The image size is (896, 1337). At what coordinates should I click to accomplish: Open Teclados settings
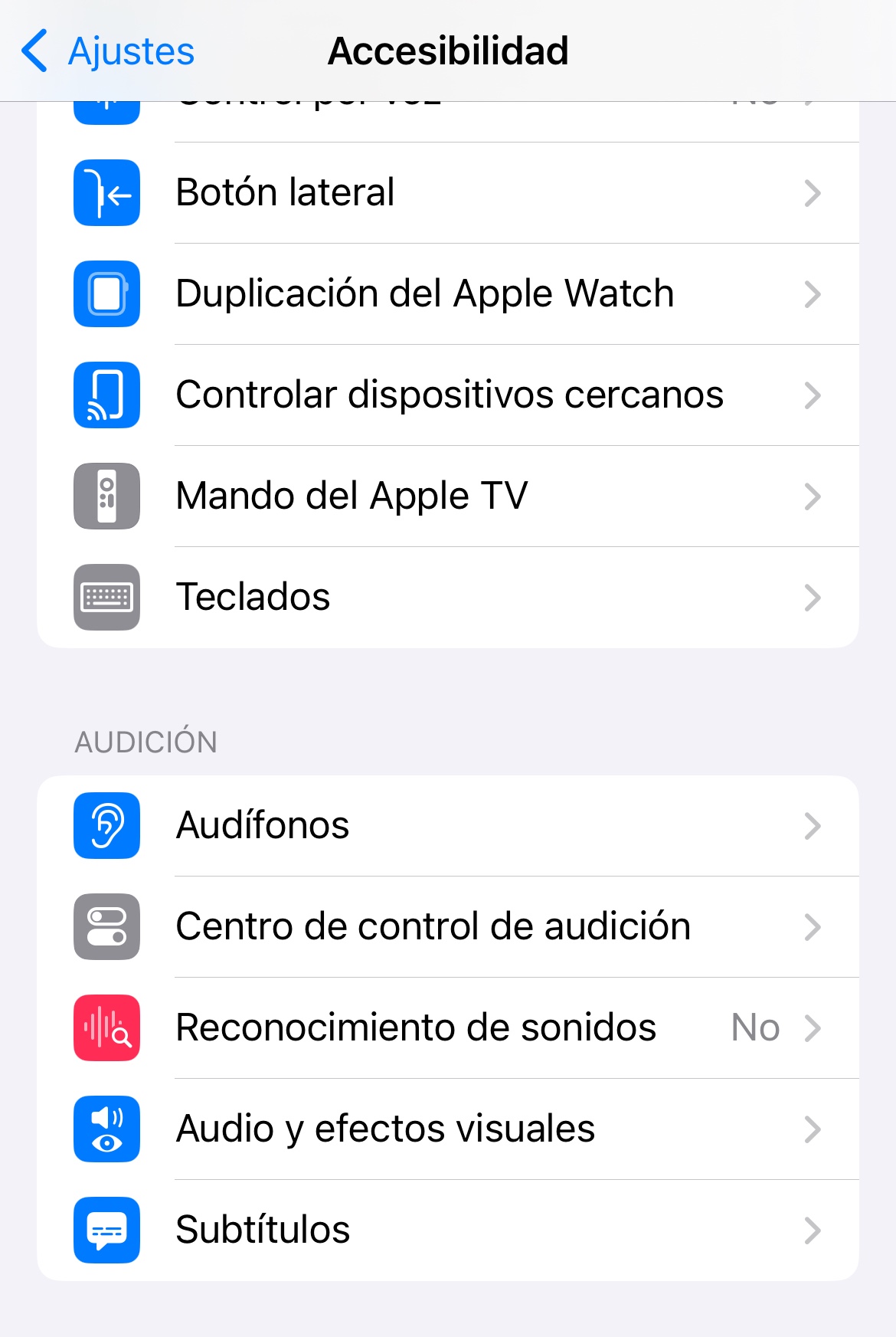(447, 597)
